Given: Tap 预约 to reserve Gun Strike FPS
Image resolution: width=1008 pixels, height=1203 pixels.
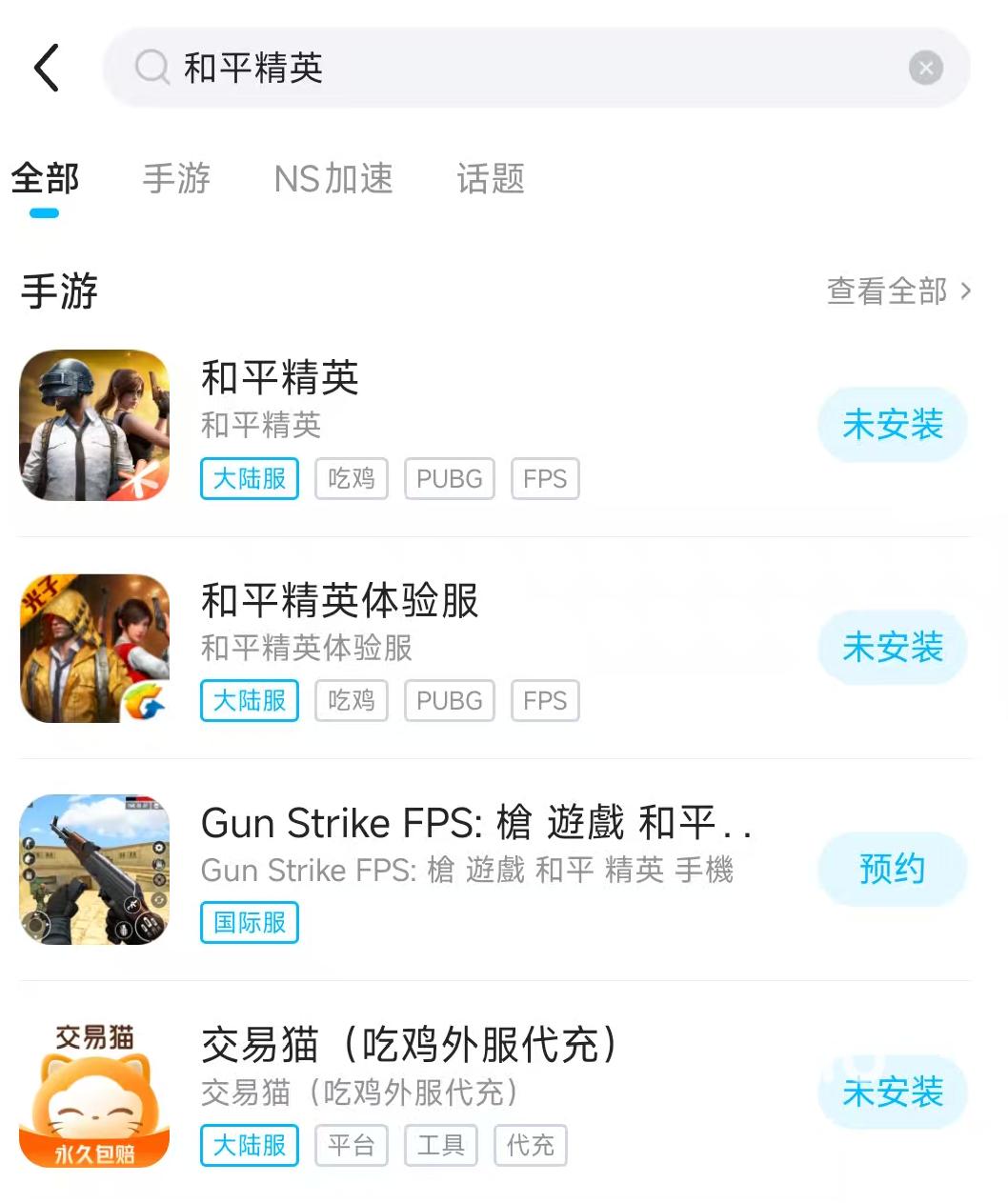Looking at the screenshot, I should [893, 870].
